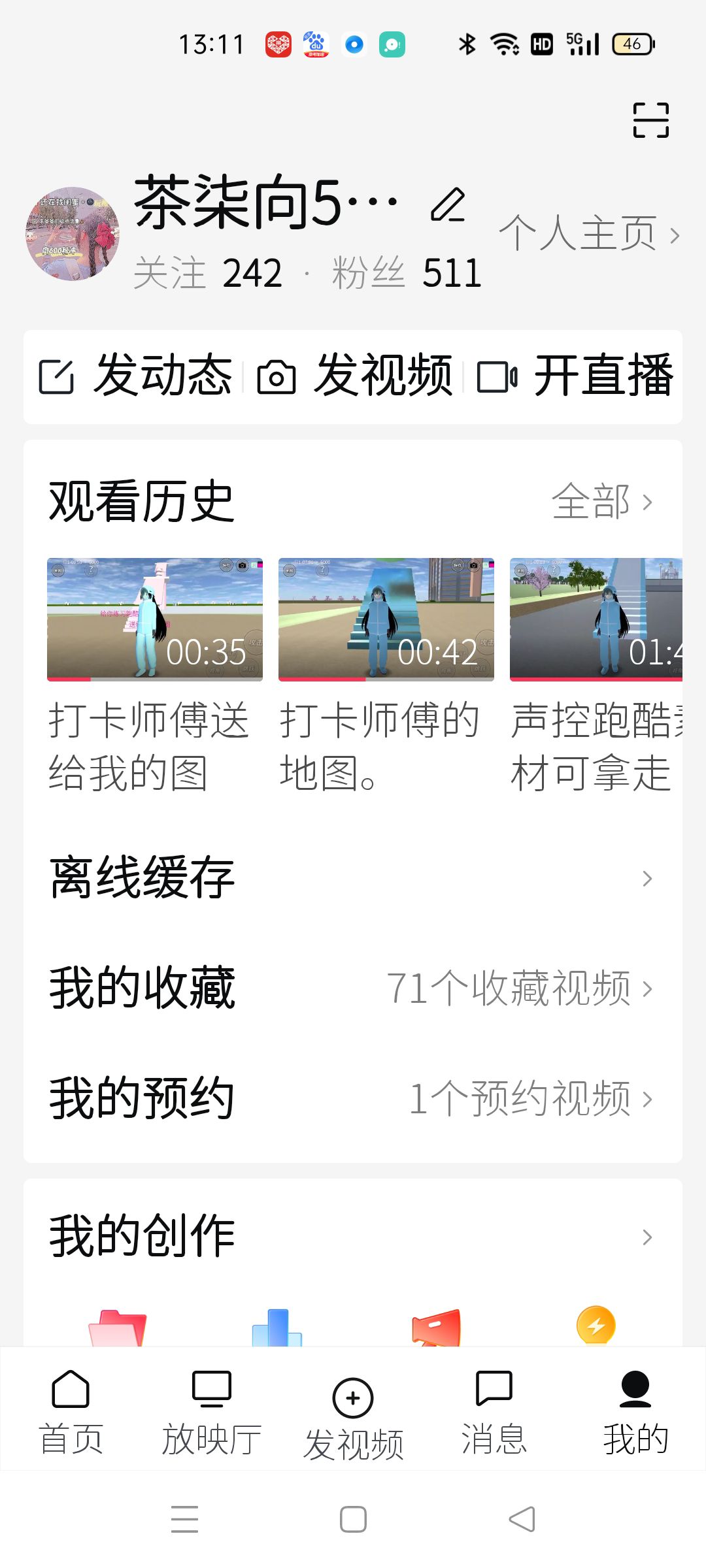View 全部 watch history
The image size is (706, 1568).
point(601,502)
